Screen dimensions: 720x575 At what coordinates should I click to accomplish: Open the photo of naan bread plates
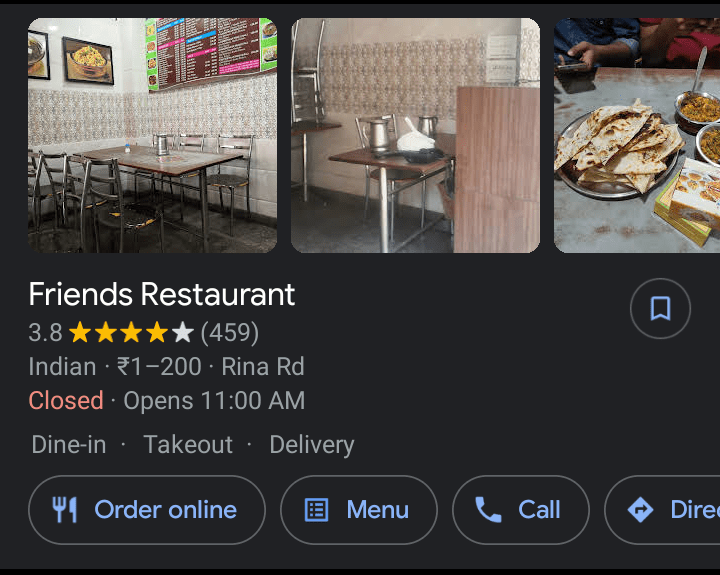coord(637,135)
